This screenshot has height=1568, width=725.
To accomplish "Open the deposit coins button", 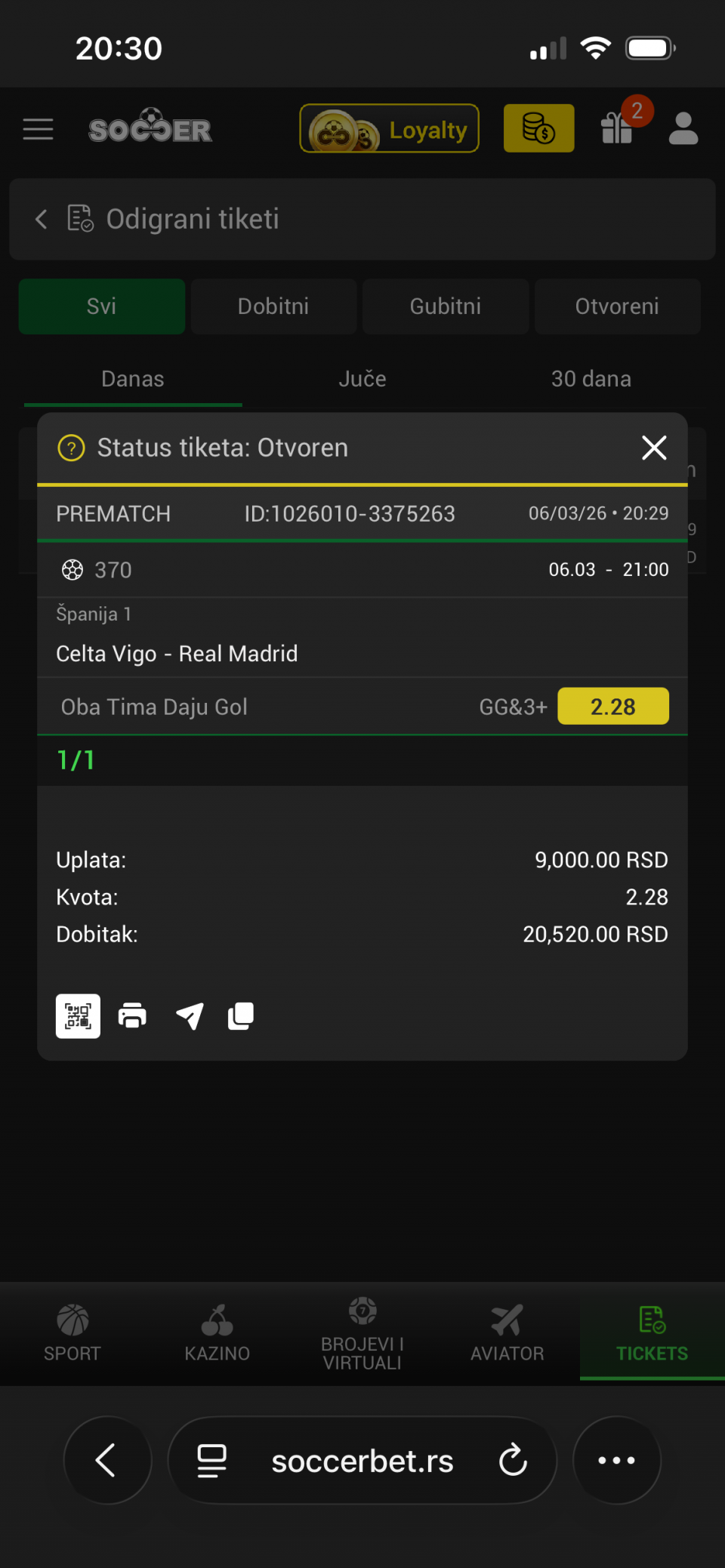I will pyautogui.click(x=538, y=129).
